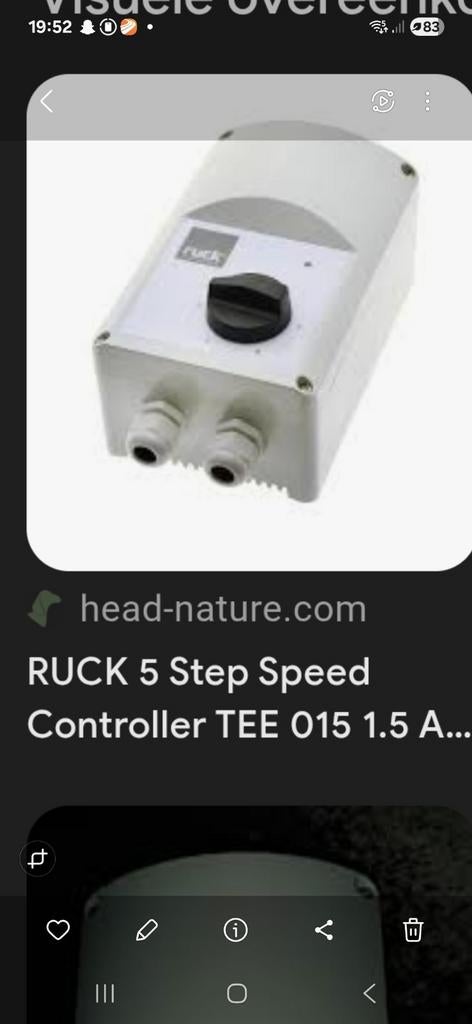Go to home via navigation bar
The width and height of the screenshot is (472, 1024).
tap(237, 993)
